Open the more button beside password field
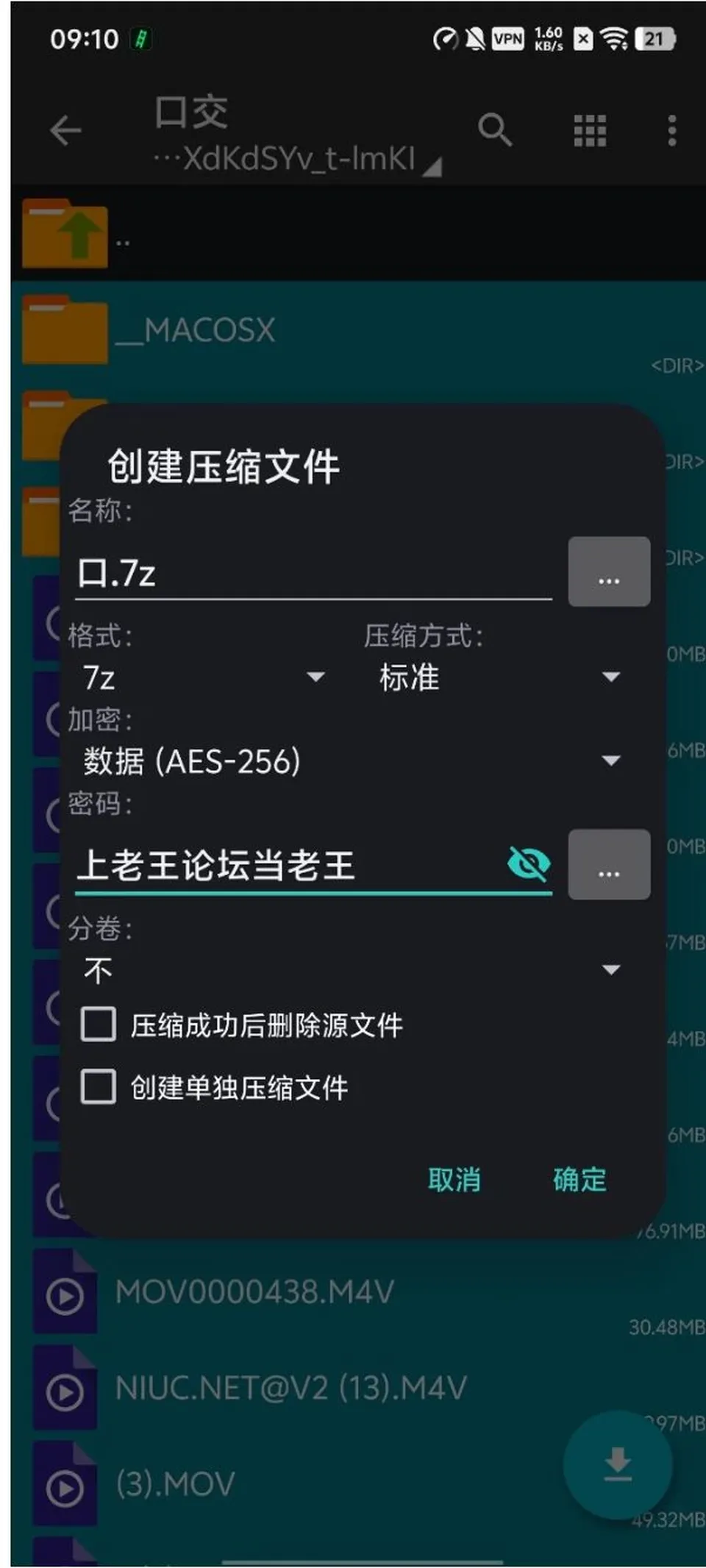 pyautogui.click(x=609, y=864)
